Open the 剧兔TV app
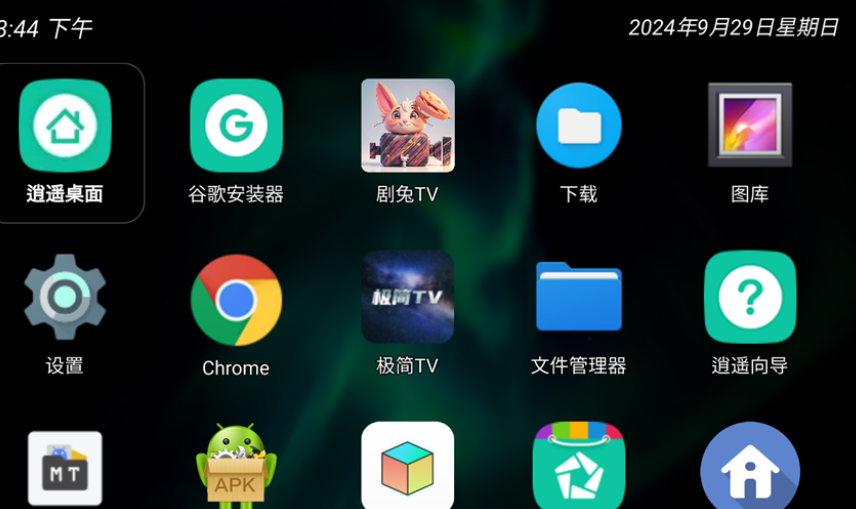 (x=407, y=126)
